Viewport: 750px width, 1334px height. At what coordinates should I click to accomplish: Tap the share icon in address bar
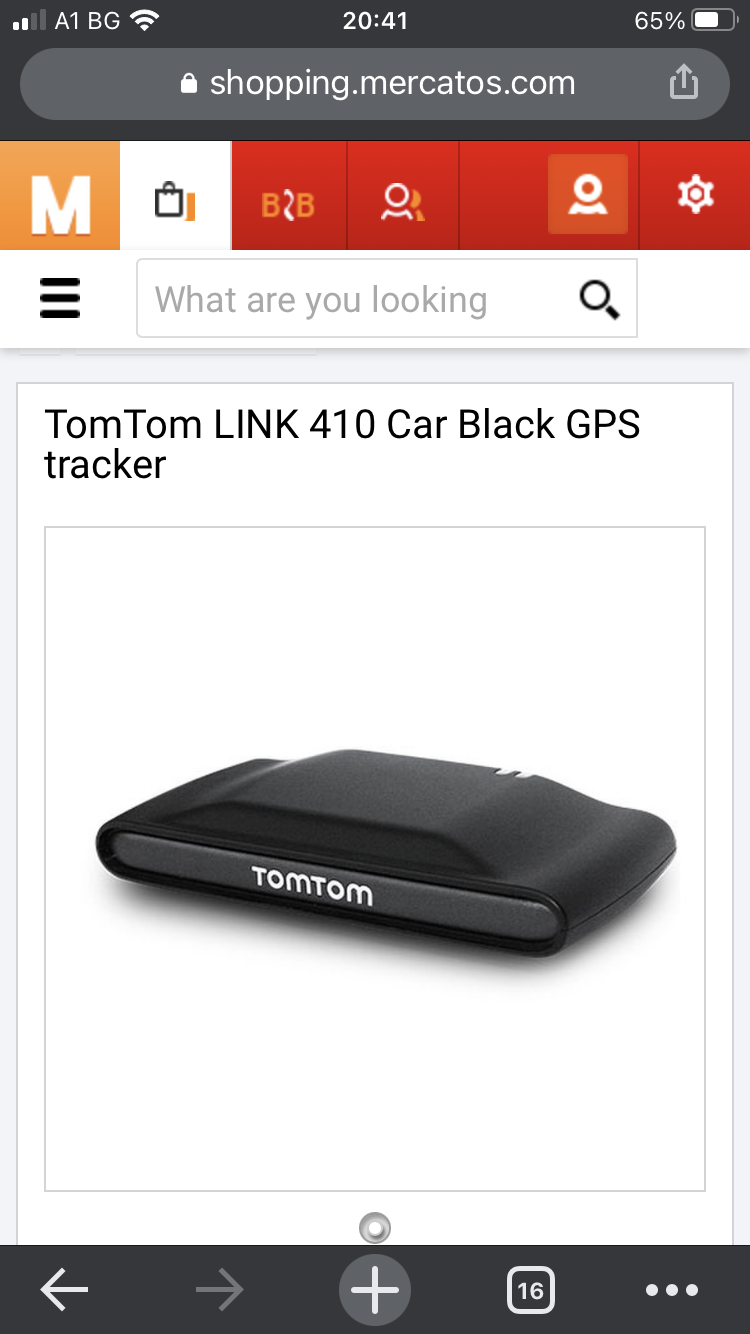[683, 83]
